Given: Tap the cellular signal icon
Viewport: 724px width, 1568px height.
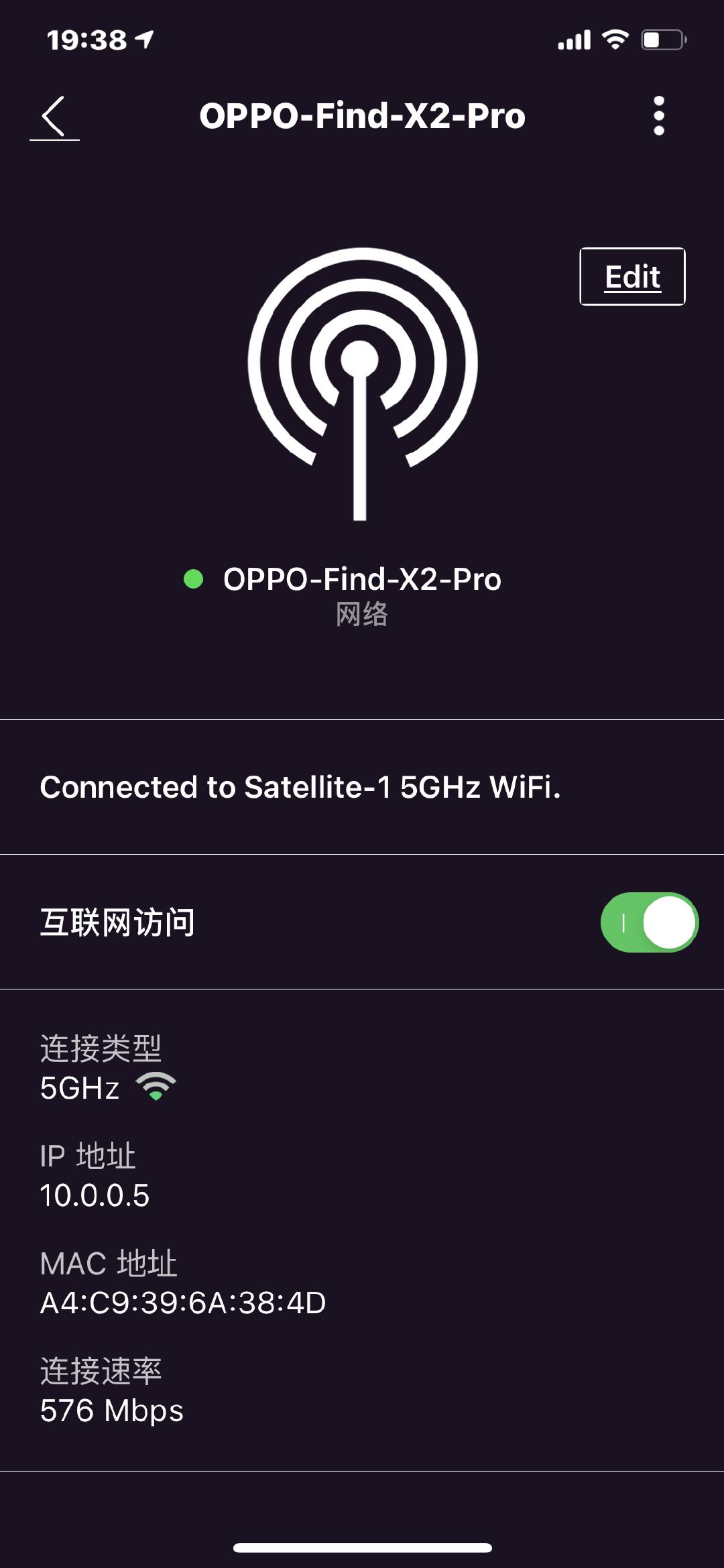Looking at the screenshot, I should click(x=573, y=40).
